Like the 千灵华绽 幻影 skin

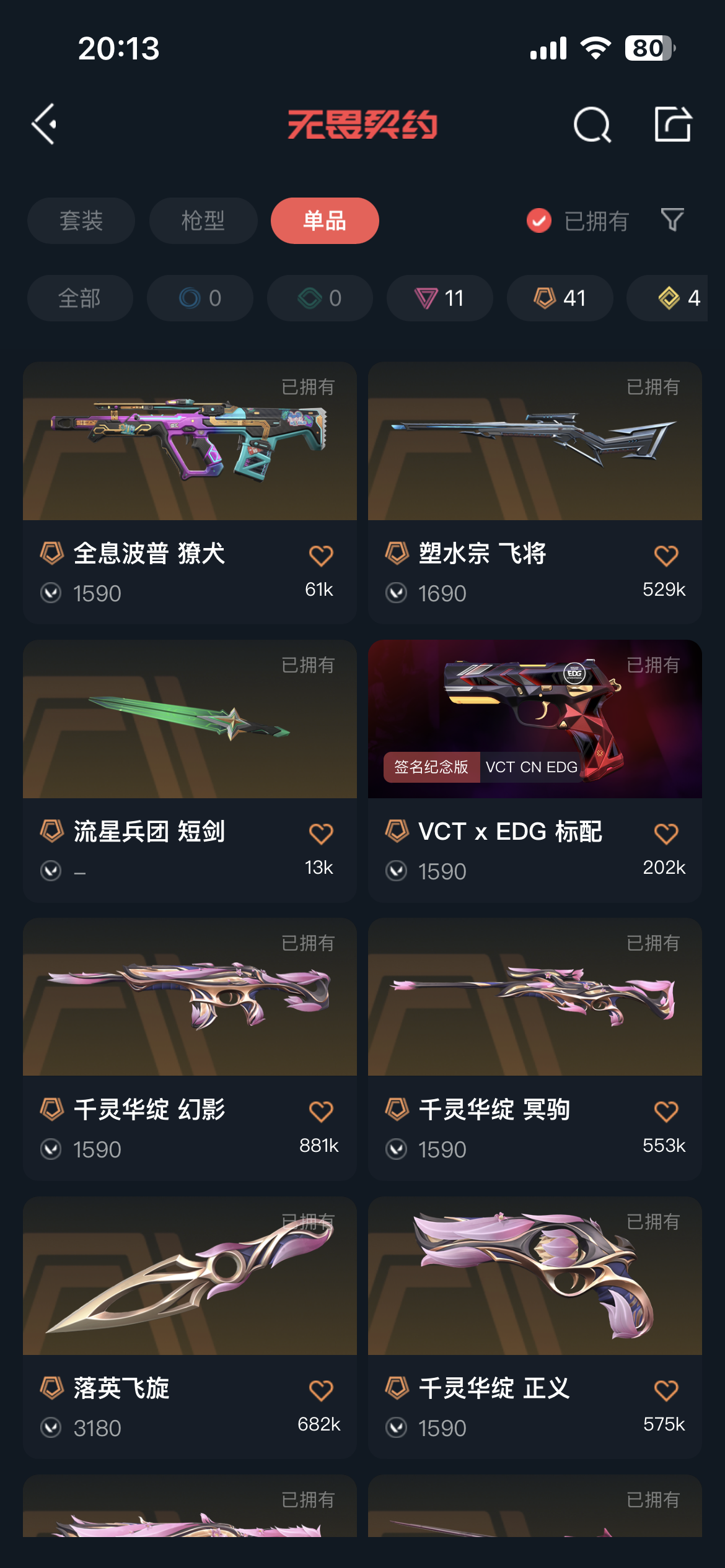click(321, 1112)
